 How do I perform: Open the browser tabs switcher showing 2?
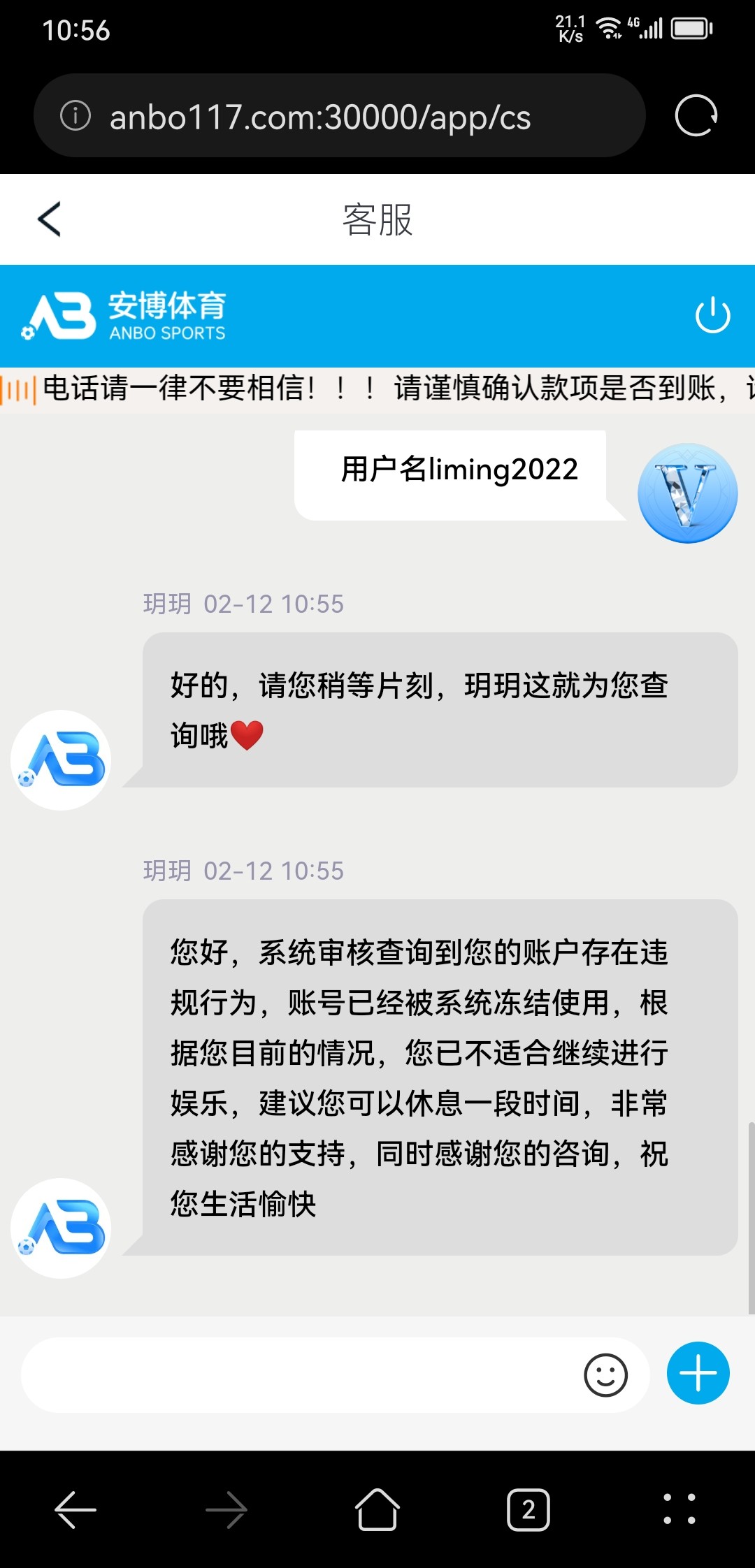pos(528,1510)
